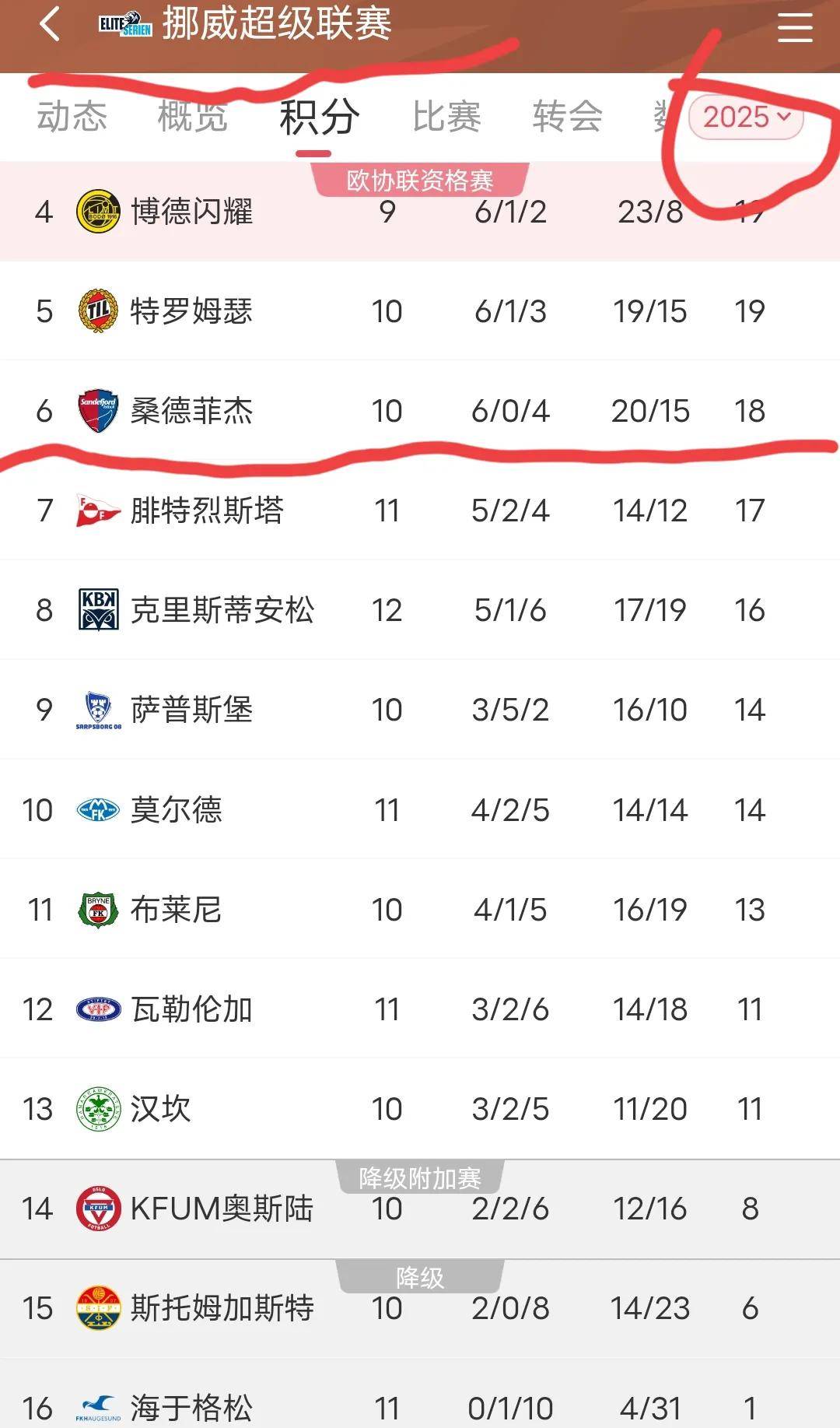Image resolution: width=840 pixels, height=1428 pixels.
Task: Select the KBK 克里斯蒂安松 badge
Action: point(97,610)
